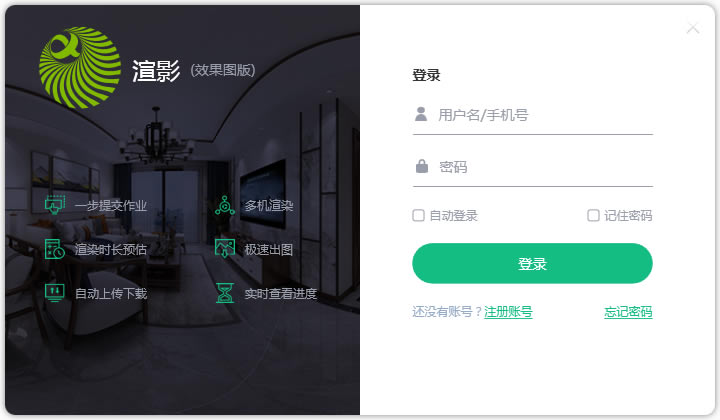Screen dimensions: 720x420
Task: Check the 记住密码 option
Action: (x=593, y=215)
